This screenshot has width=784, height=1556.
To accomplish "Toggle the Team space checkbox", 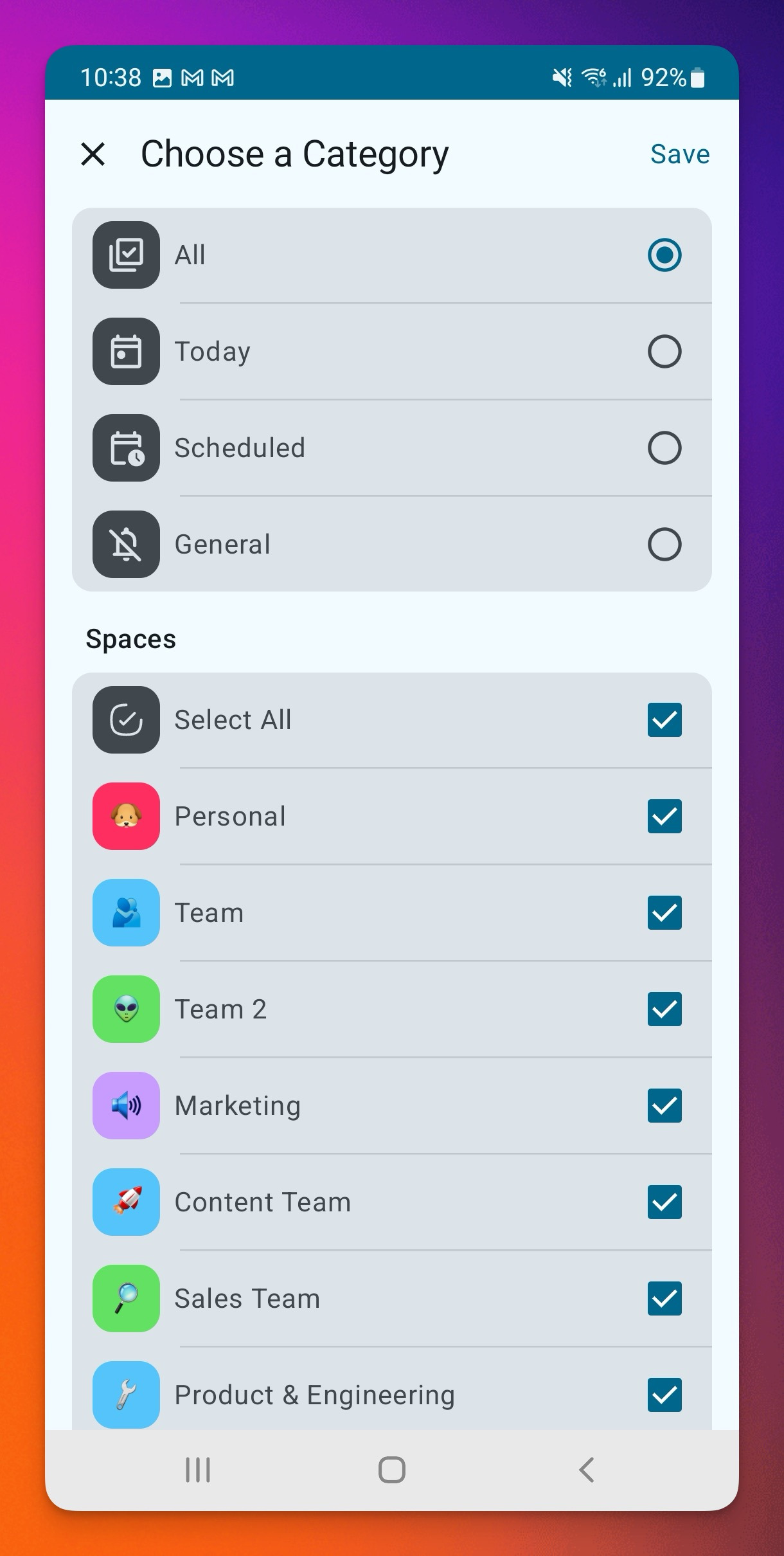I will point(664,912).
